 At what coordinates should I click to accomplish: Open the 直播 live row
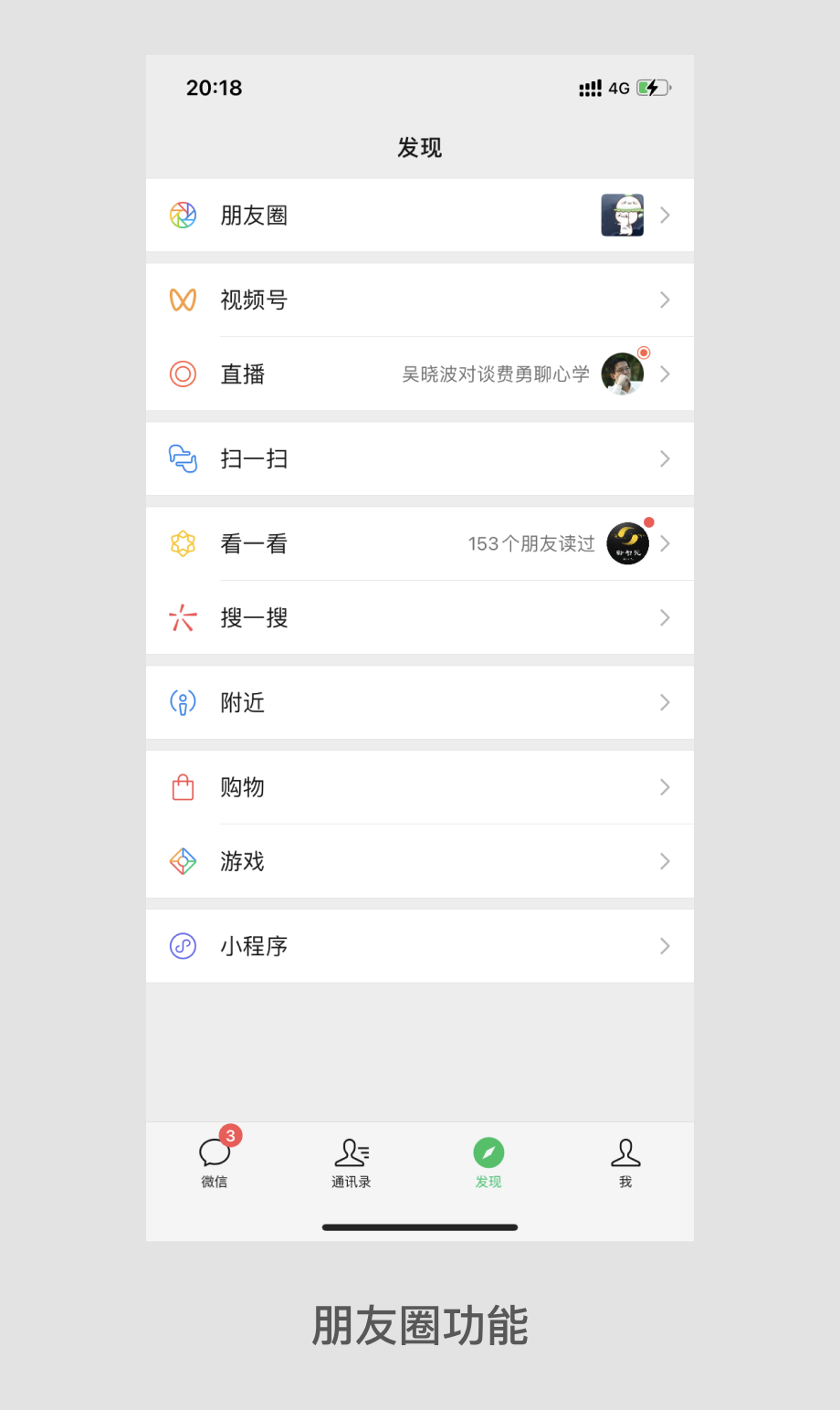click(420, 374)
